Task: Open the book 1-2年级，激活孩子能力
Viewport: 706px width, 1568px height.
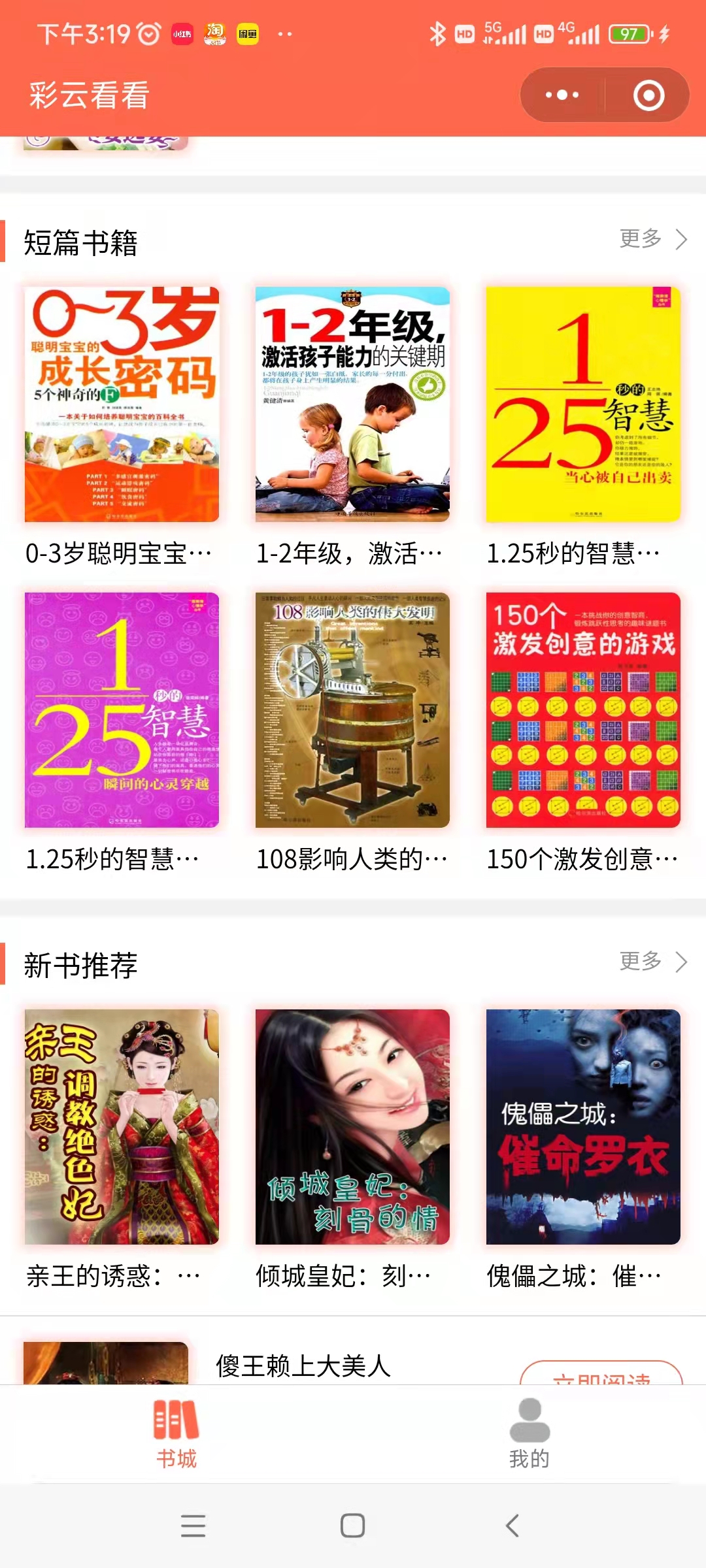Action: (352, 404)
